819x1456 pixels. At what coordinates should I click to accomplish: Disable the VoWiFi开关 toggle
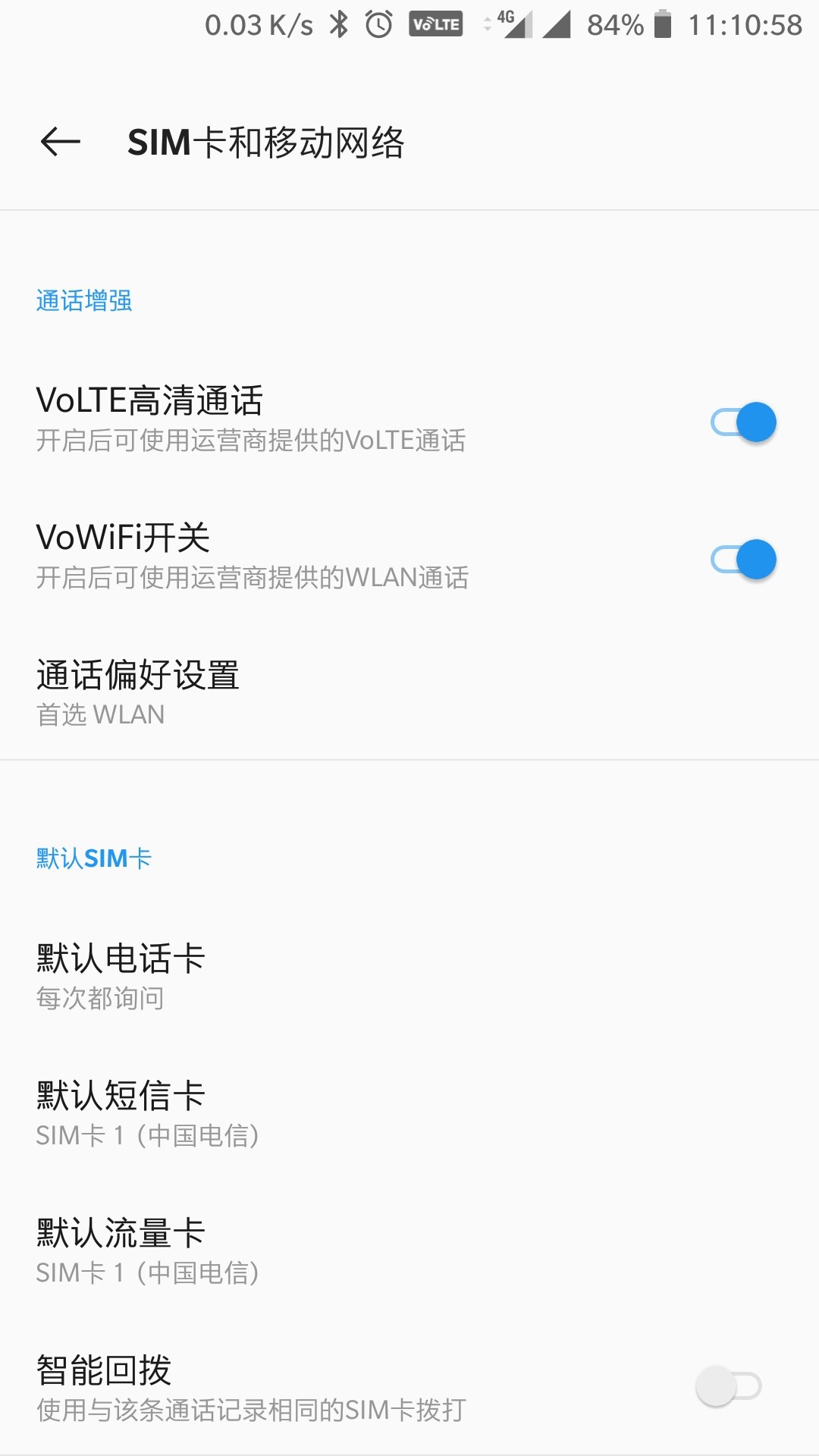[742, 560]
